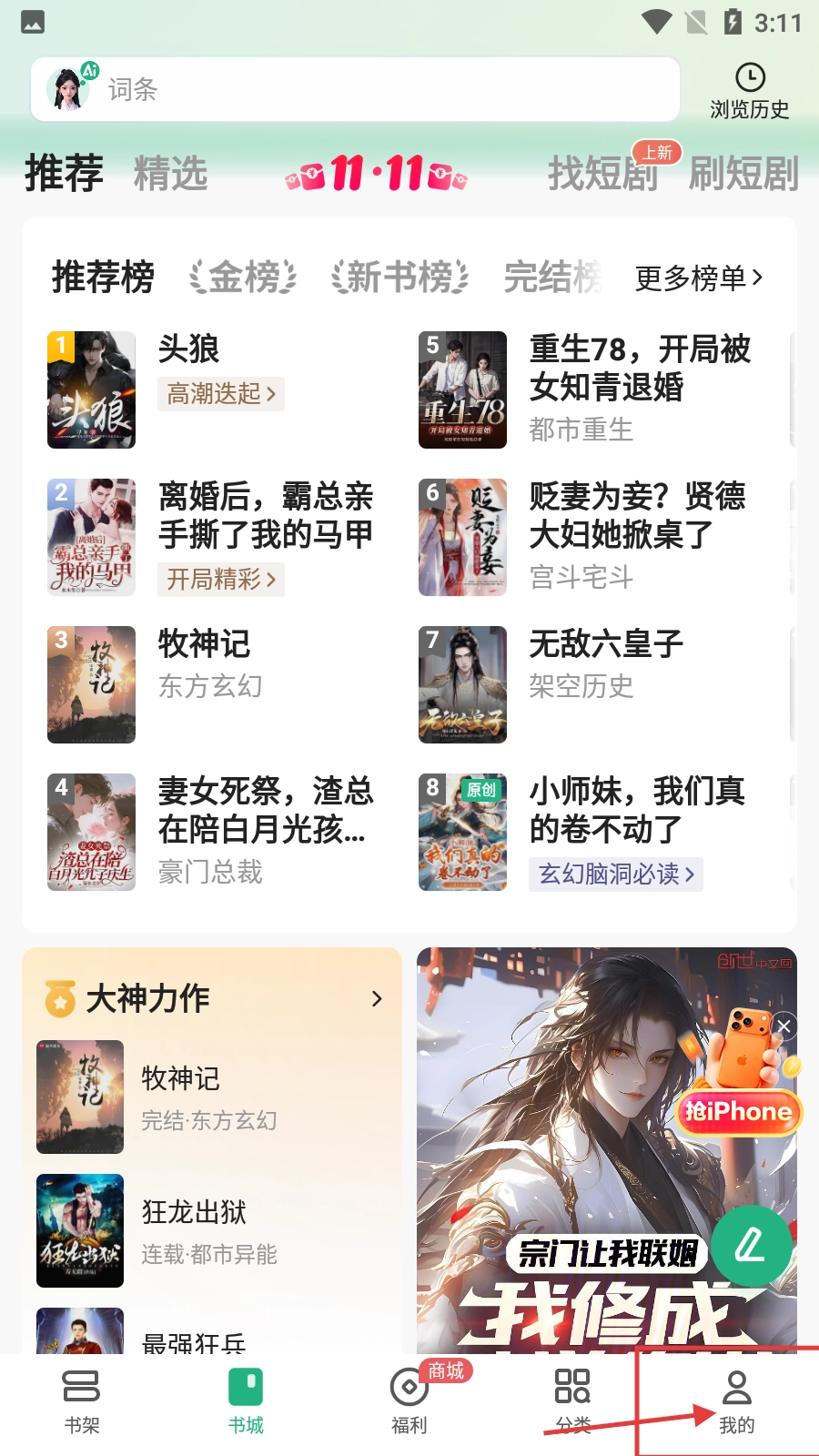Switch to the 精选 tab

coord(170,174)
